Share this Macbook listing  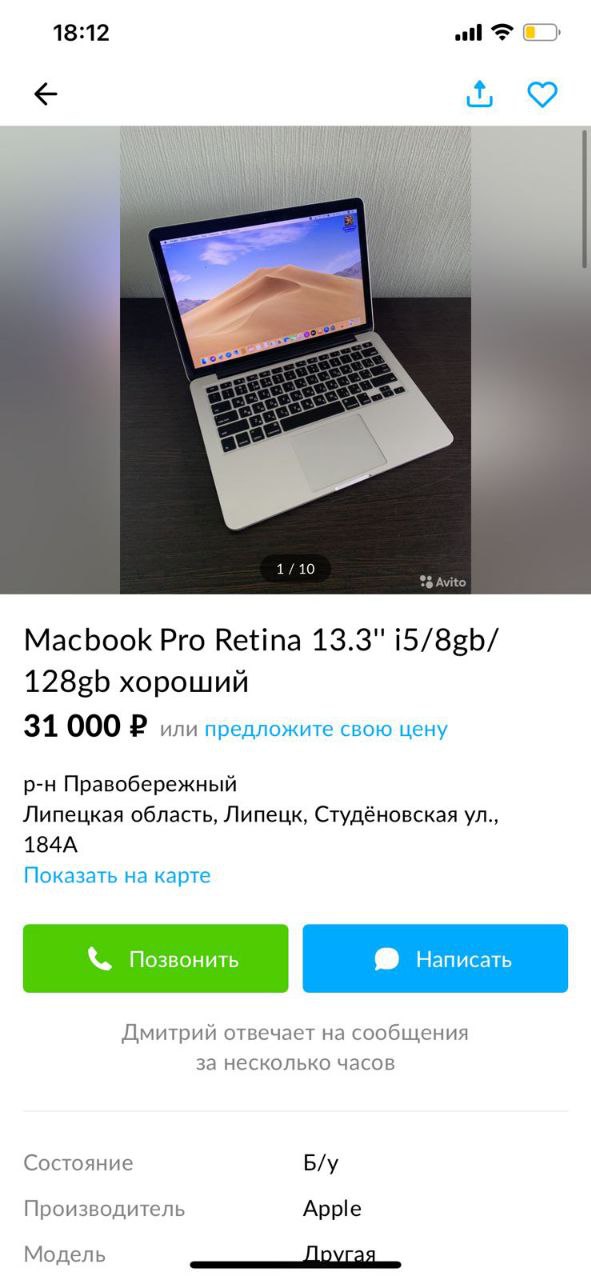[x=480, y=94]
